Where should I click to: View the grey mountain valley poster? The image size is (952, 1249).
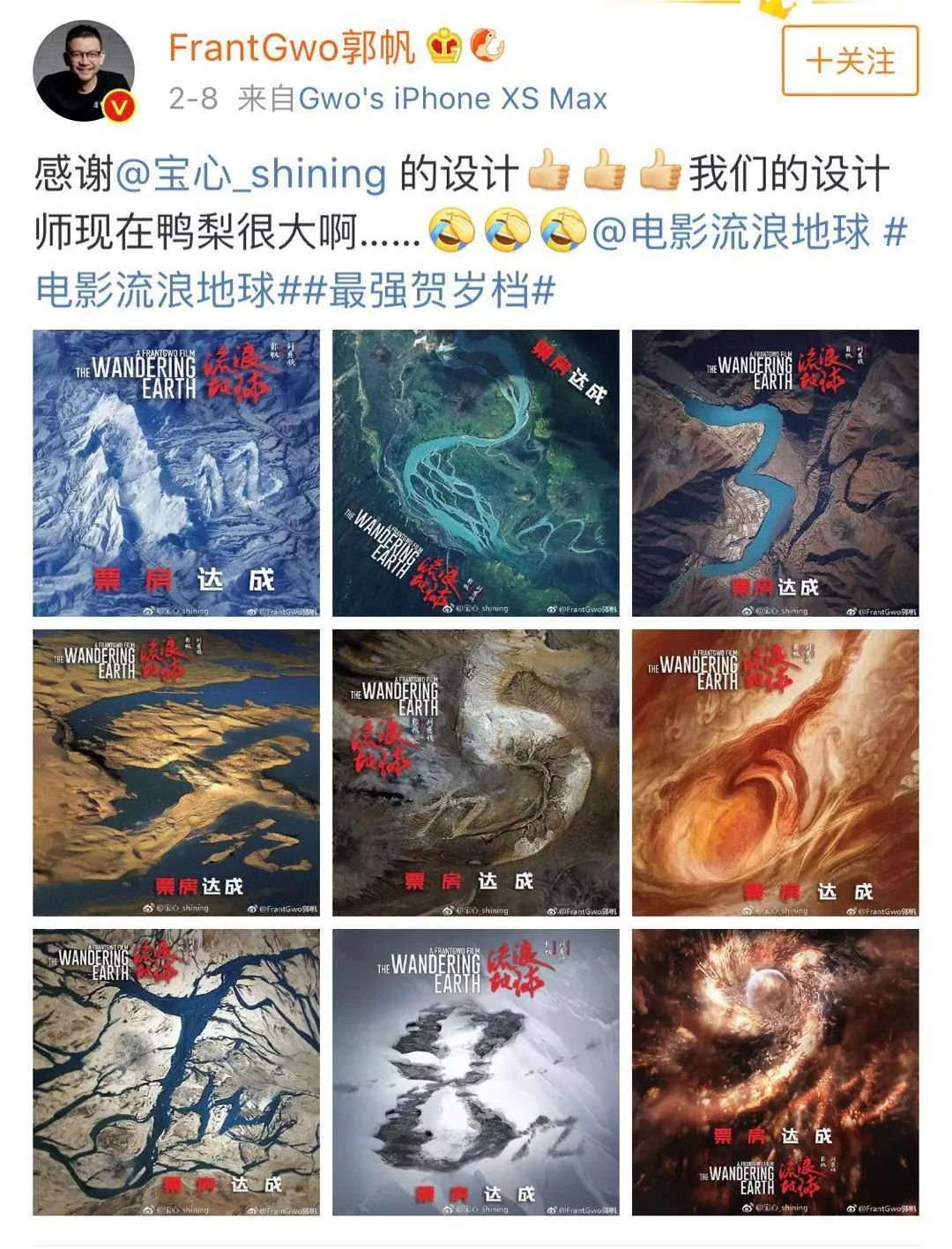(476, 773)
